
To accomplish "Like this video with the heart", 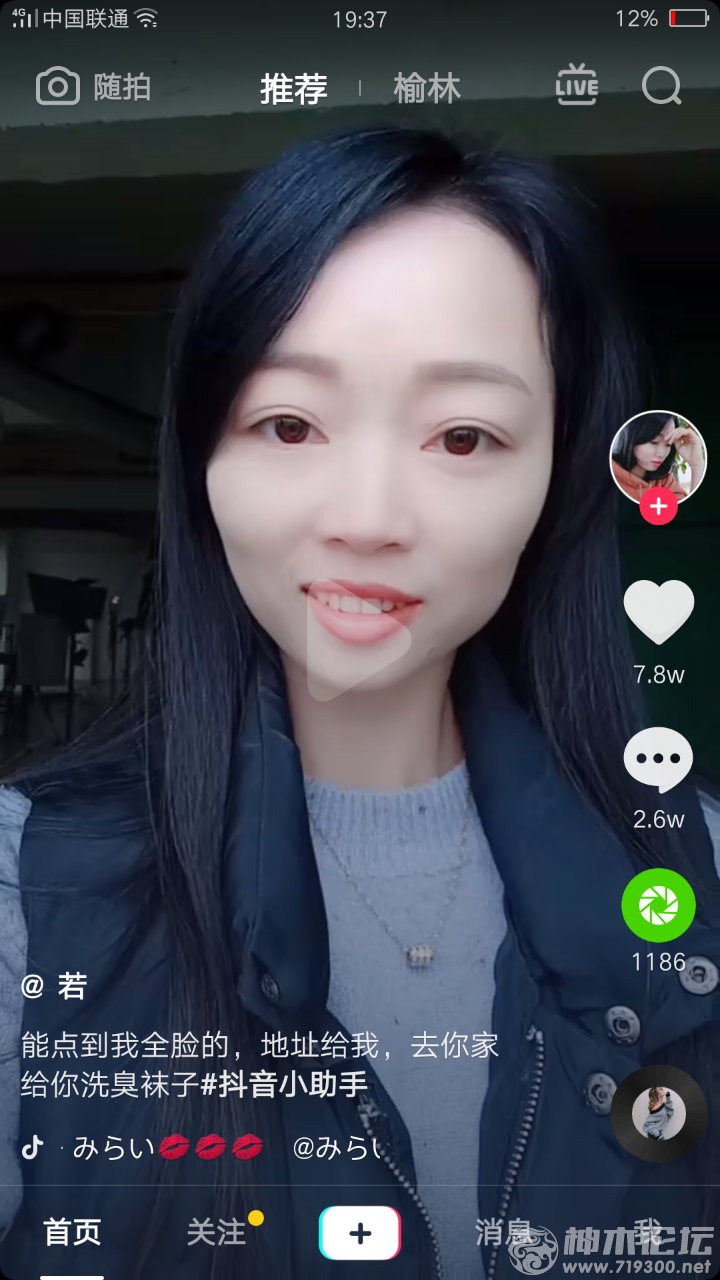I will tap(658, 612).
